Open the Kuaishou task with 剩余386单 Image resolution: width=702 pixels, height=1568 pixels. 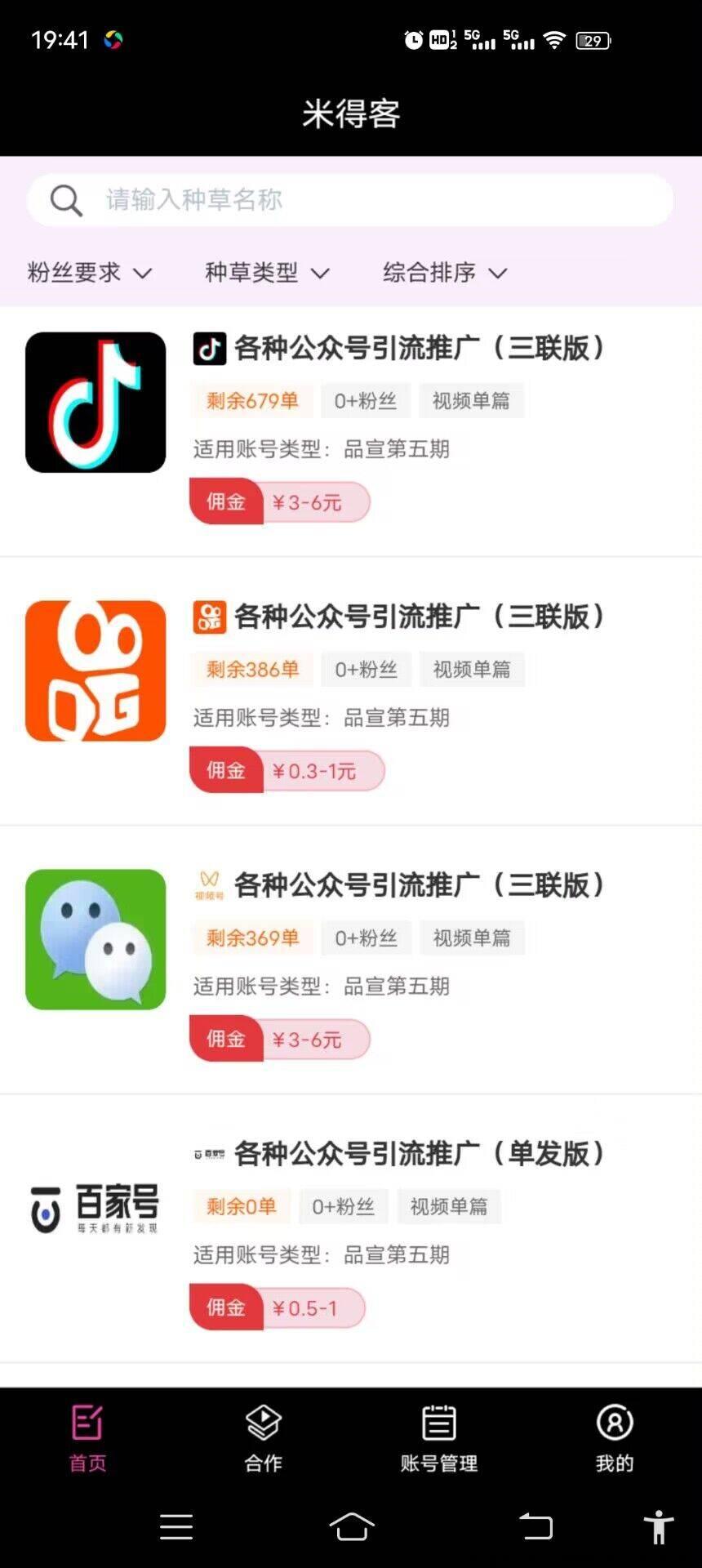351,691
